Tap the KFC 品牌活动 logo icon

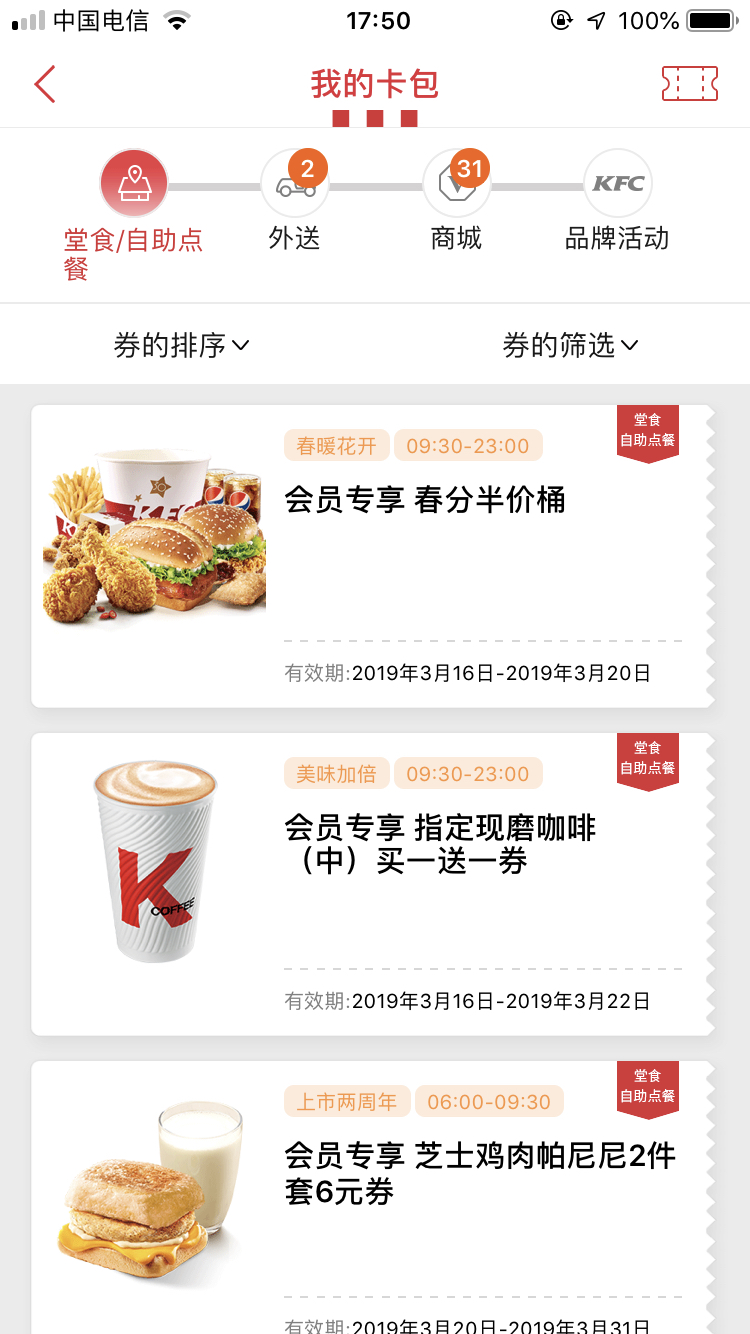click(618, 183)
